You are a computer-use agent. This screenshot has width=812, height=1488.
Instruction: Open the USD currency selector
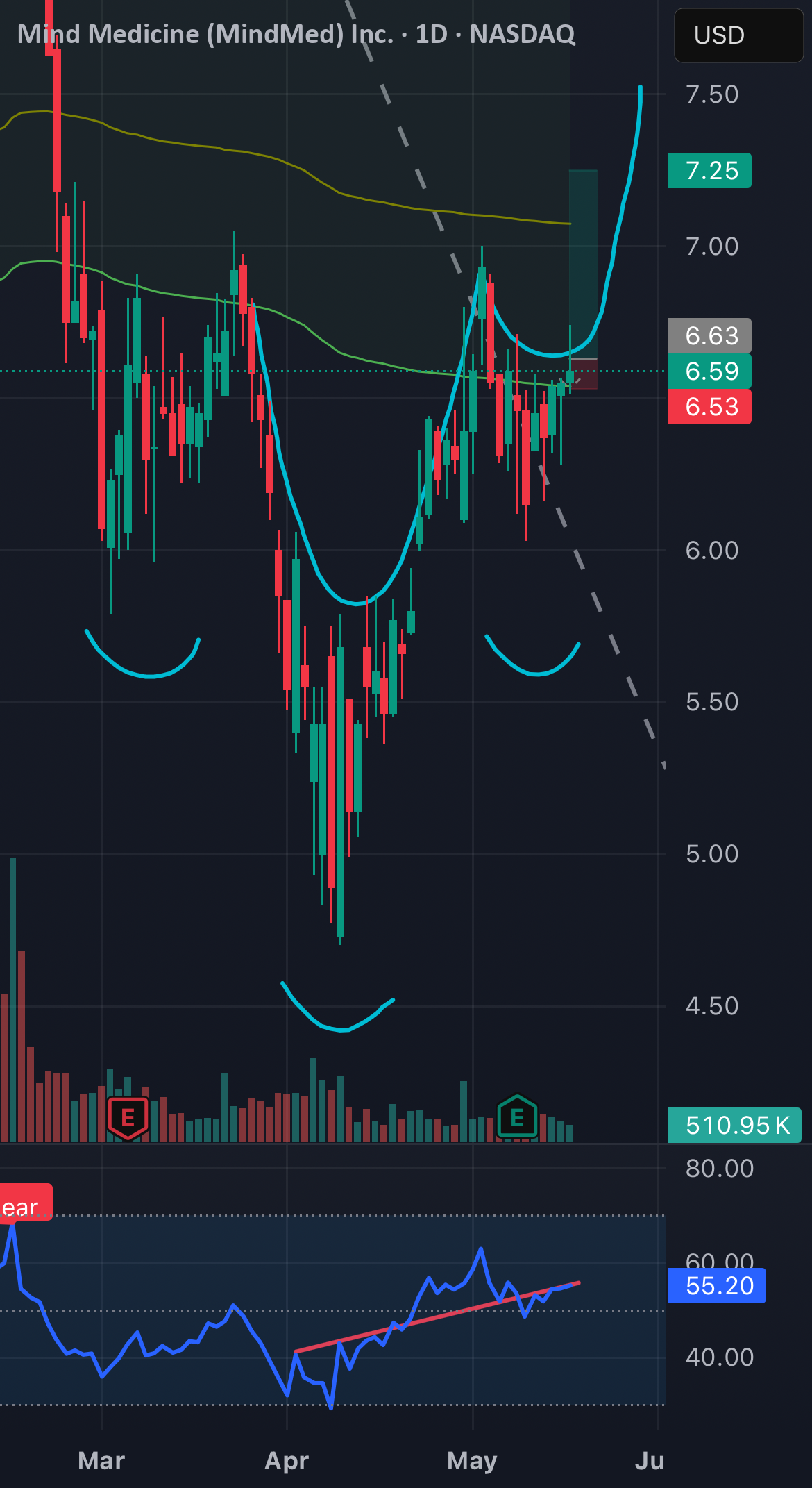pos(738,35)
